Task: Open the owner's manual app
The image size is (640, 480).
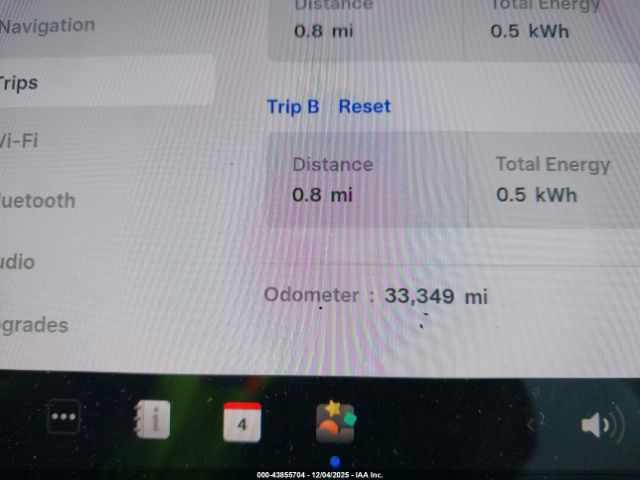Action: 153,421
